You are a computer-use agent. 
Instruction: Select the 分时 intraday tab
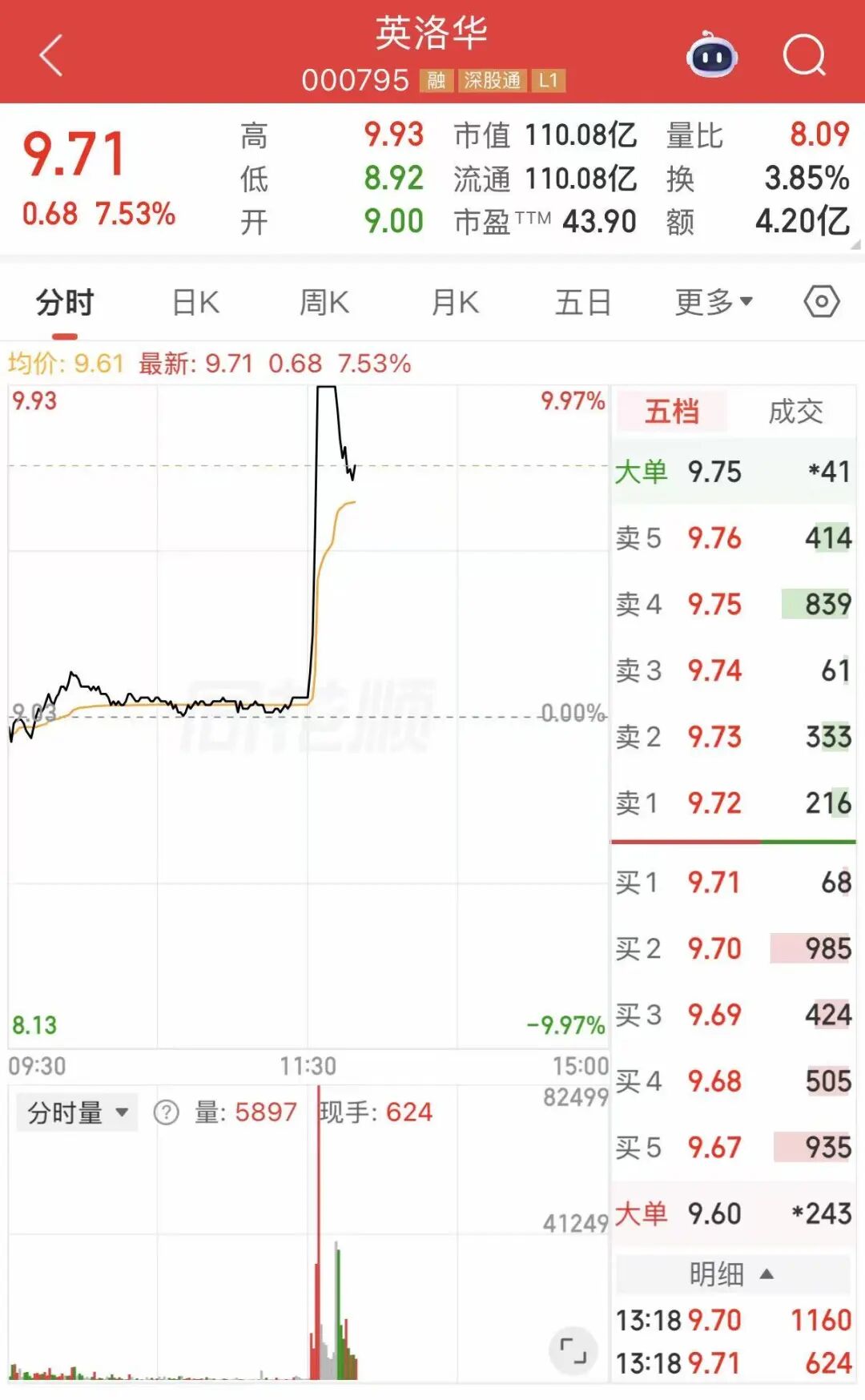[x=65, y=303]
